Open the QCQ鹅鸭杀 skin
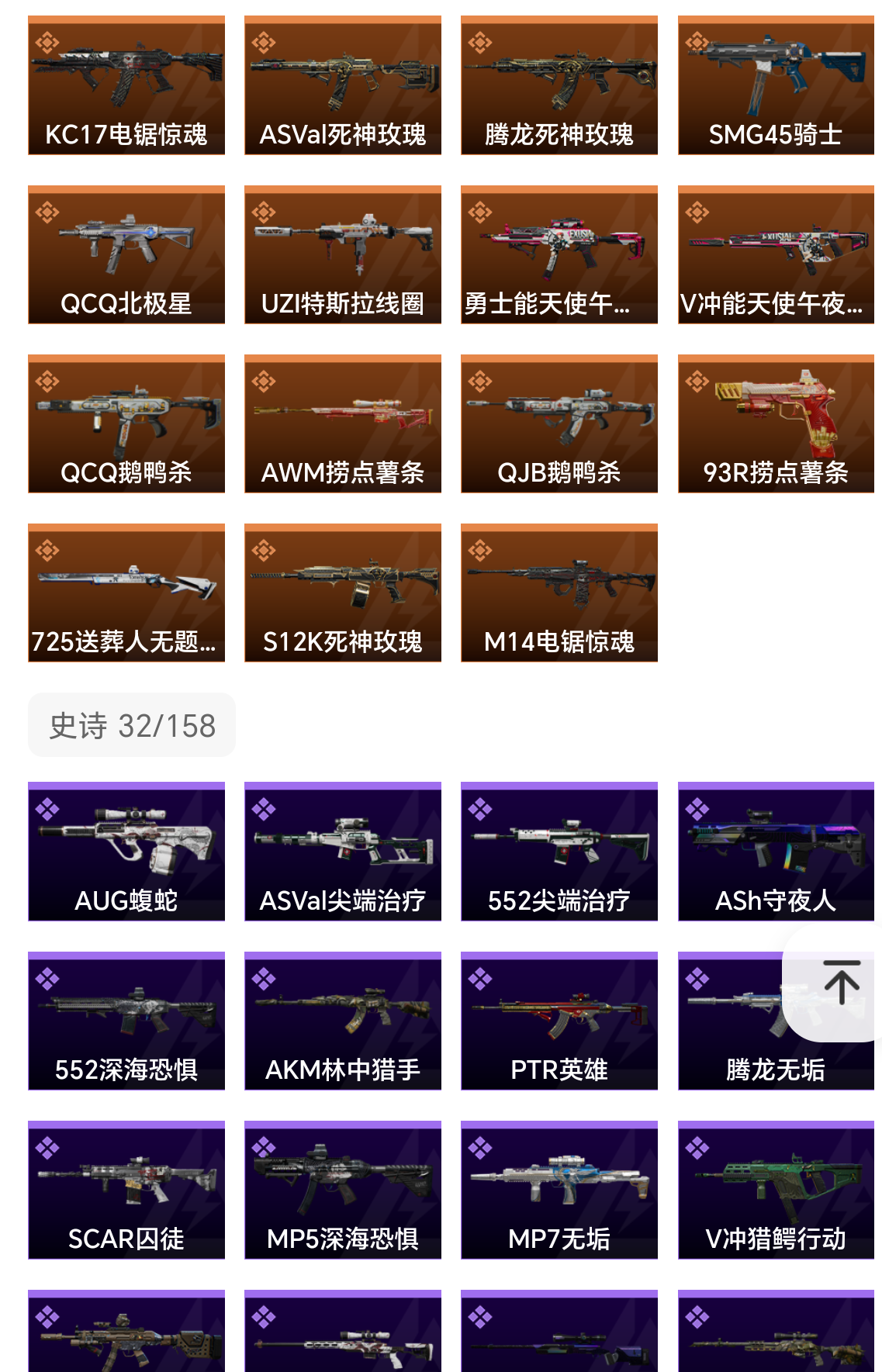 click(x=126, y=423)
